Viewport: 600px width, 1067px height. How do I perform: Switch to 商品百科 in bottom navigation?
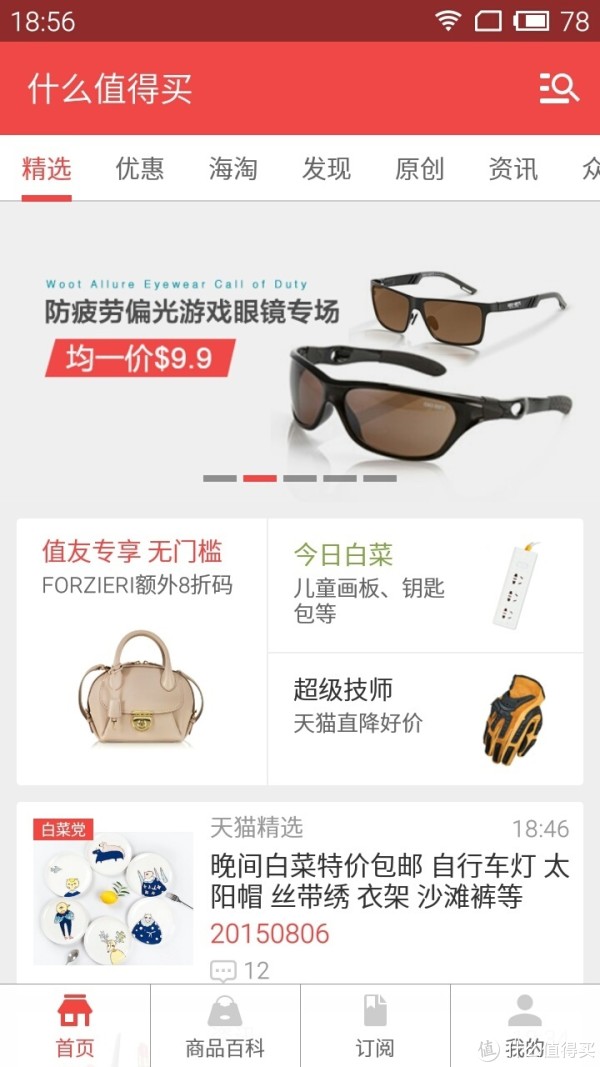[x=225, y=1025]
